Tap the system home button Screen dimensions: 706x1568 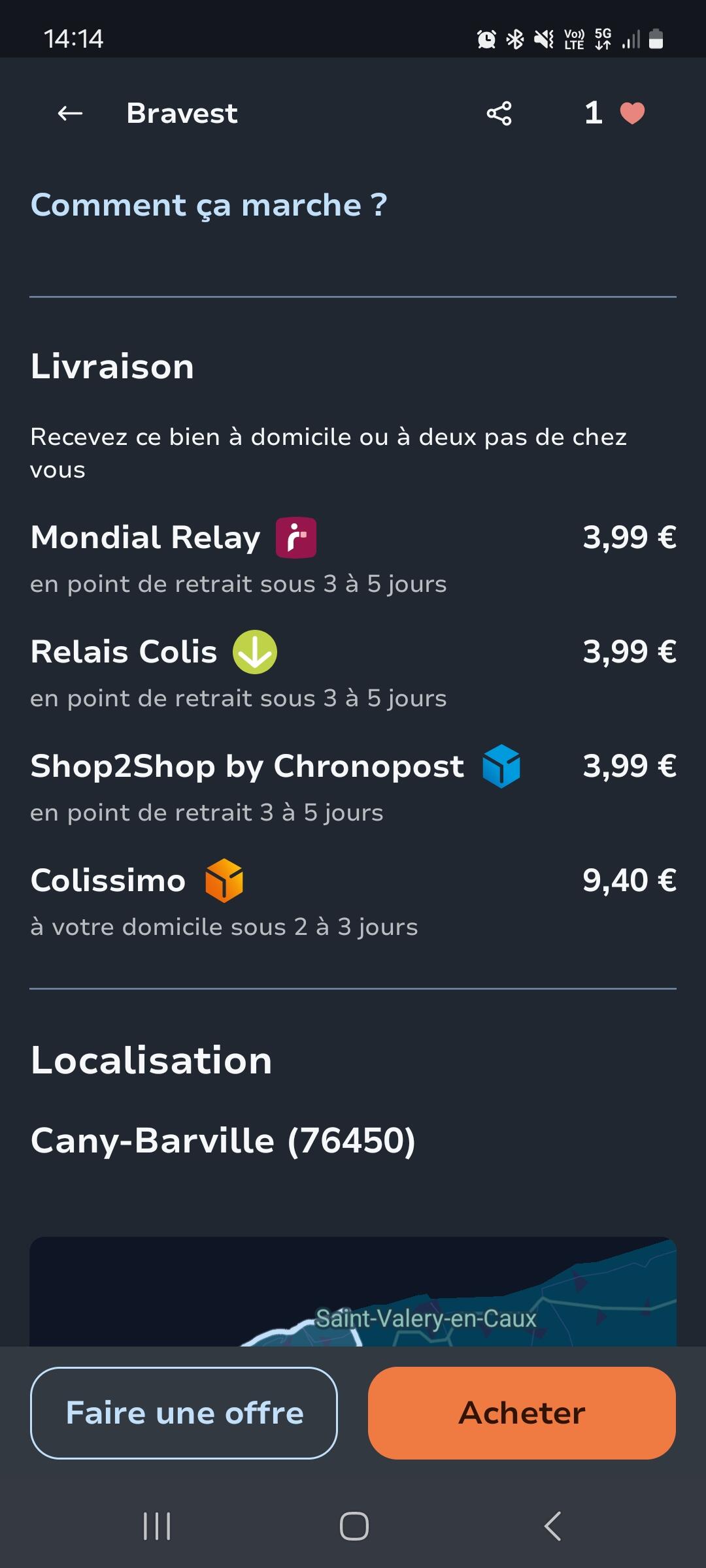coord(354,1526)
